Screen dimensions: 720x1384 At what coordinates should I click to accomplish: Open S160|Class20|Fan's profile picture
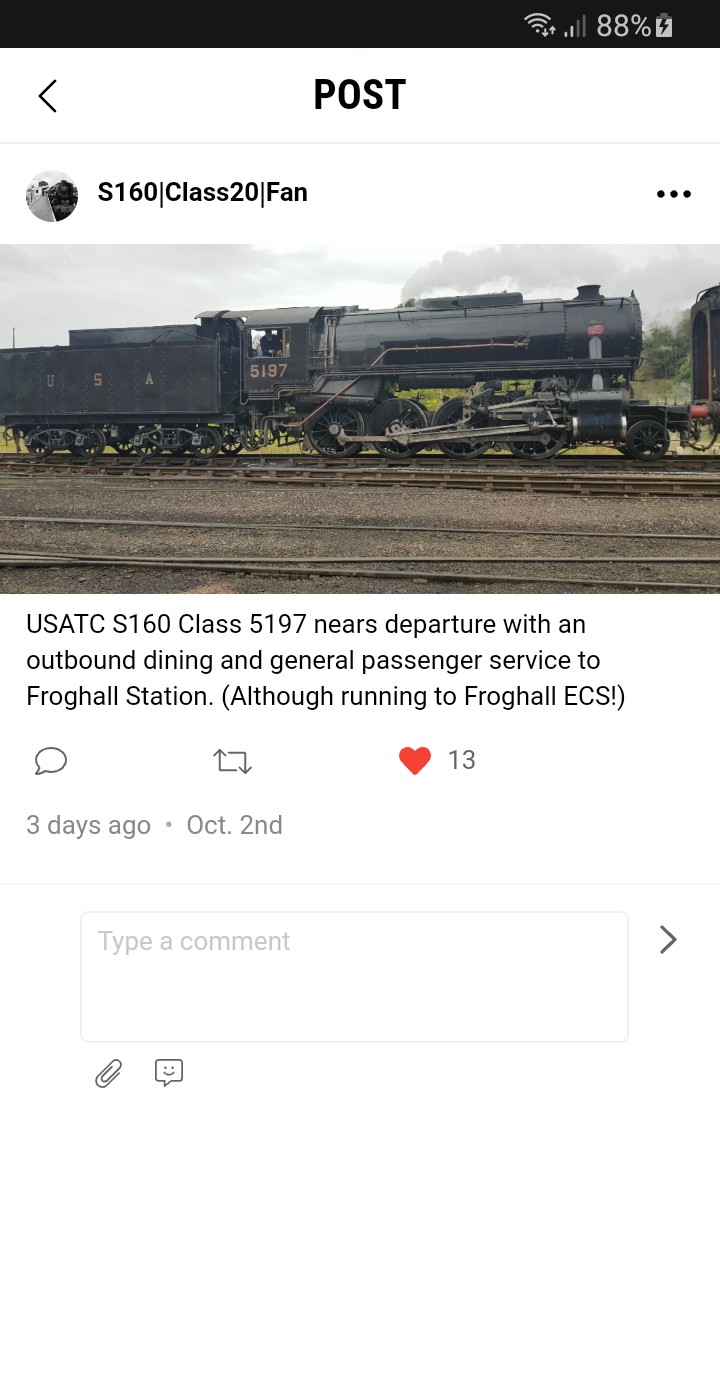pos(52,195)
